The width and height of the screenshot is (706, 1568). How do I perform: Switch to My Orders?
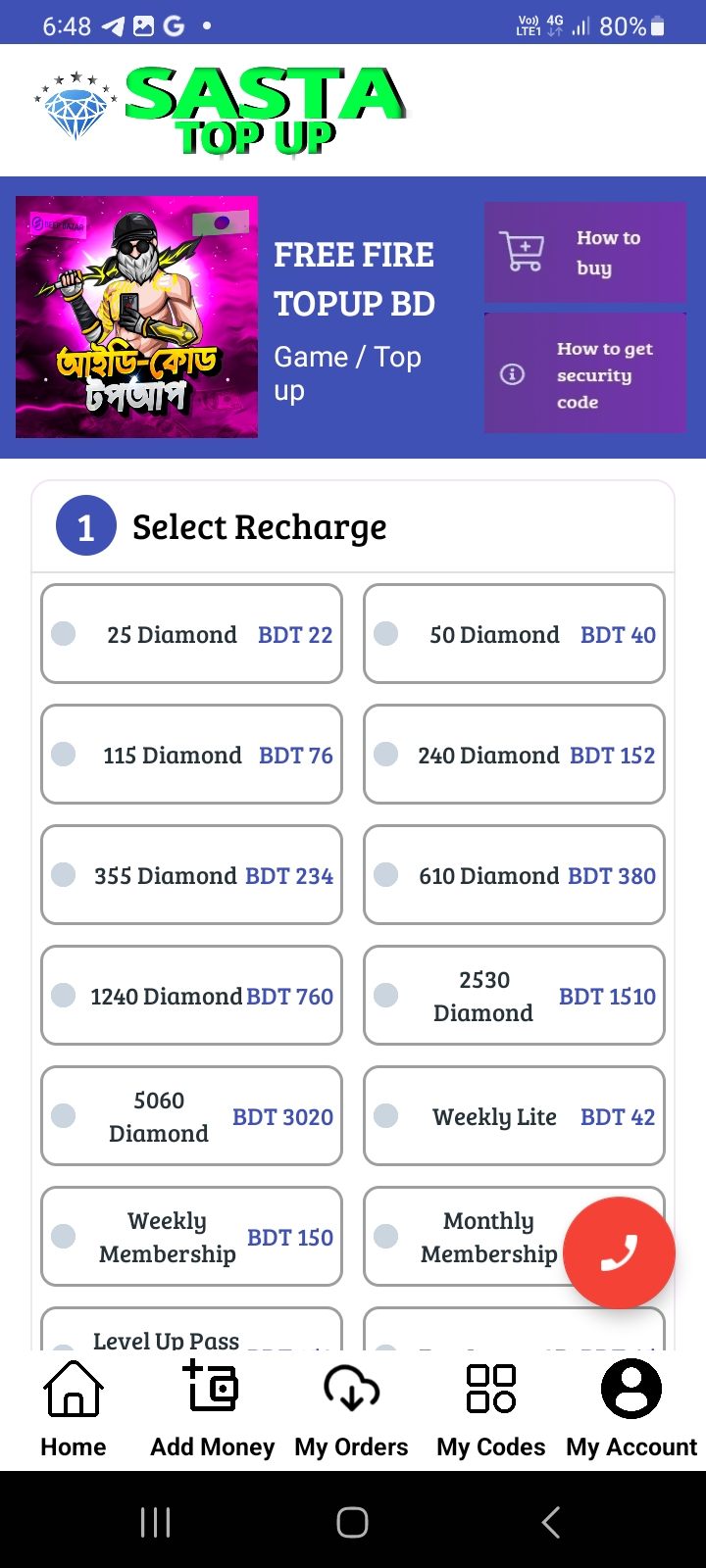coord(351,1409)
